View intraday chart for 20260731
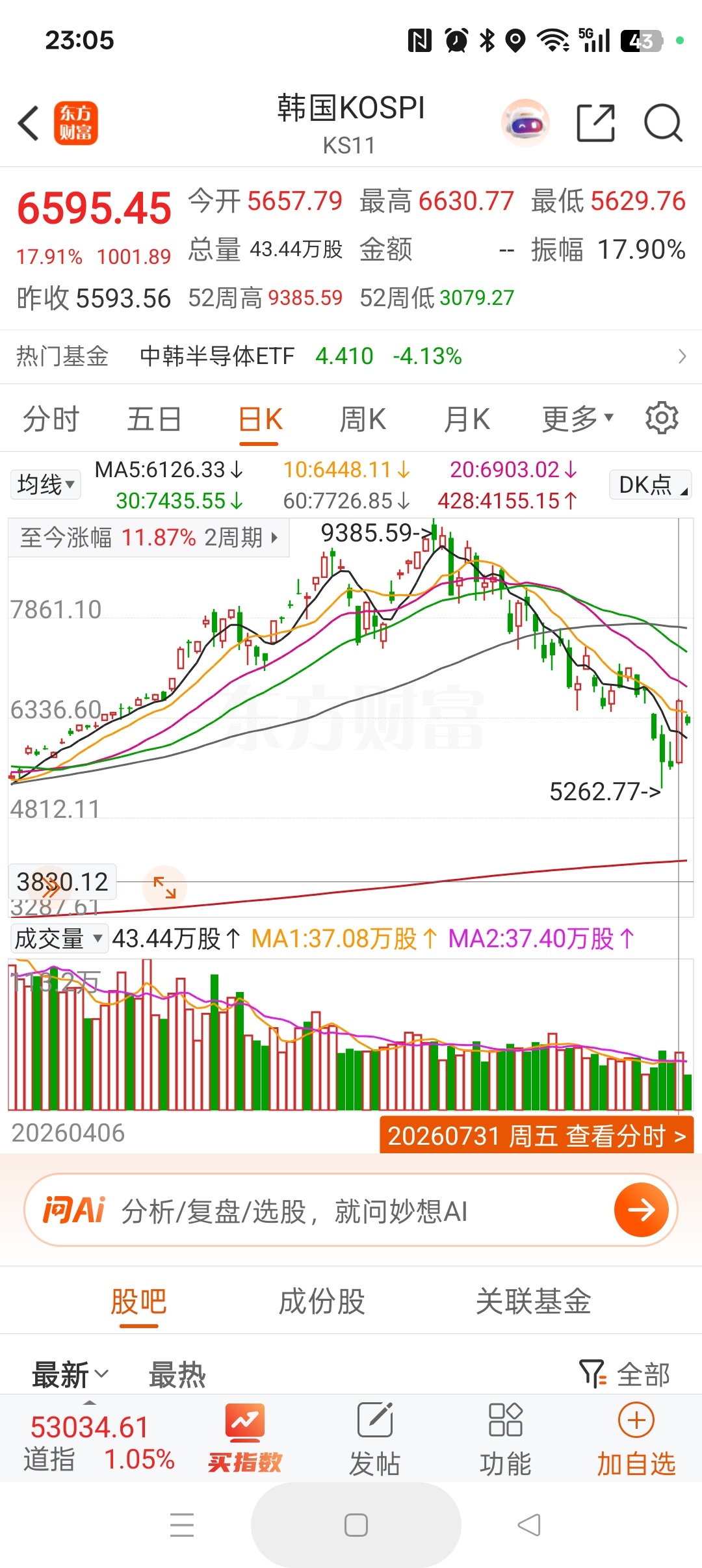 click(x=536, y=1136)
